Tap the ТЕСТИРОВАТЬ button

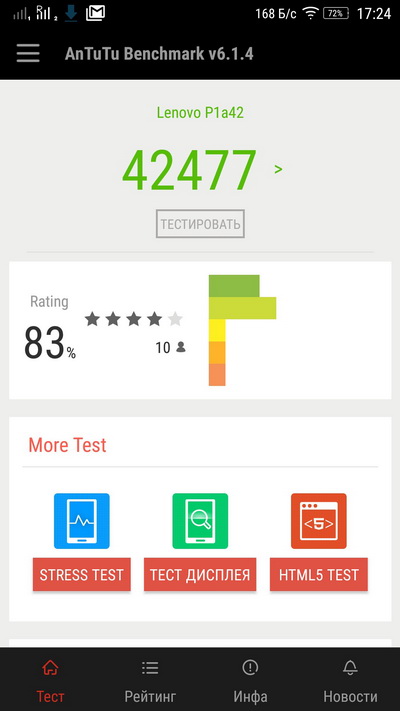[x=200, y=224]
